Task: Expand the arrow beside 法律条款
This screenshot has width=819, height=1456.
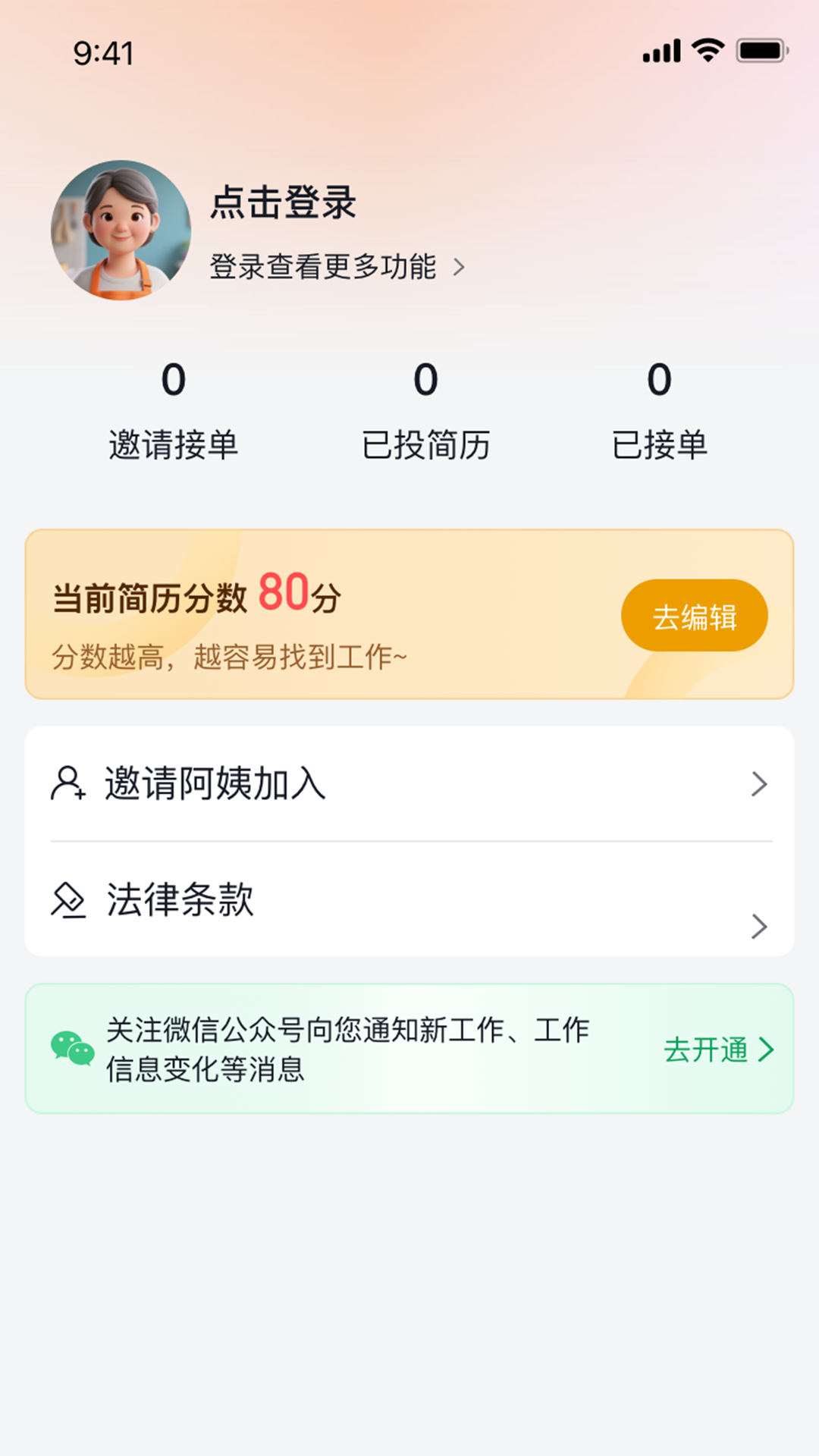Action: click(758, 927)
